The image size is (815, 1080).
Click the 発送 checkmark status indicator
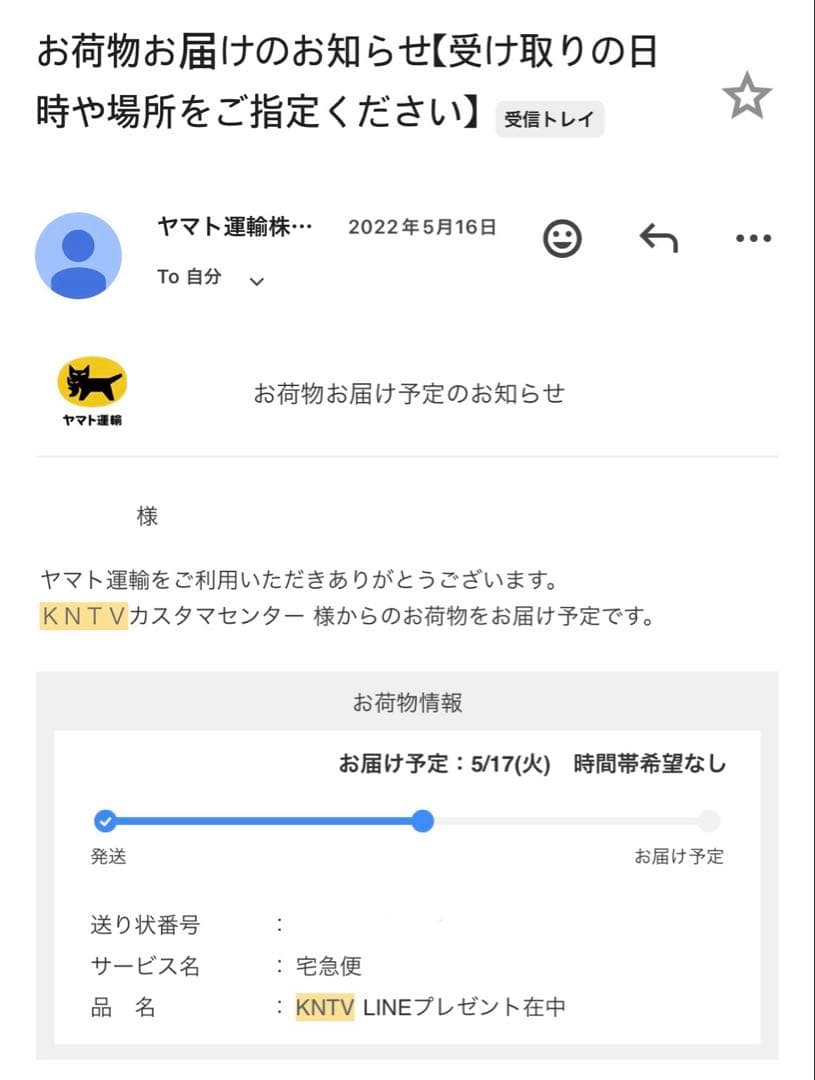104,821
